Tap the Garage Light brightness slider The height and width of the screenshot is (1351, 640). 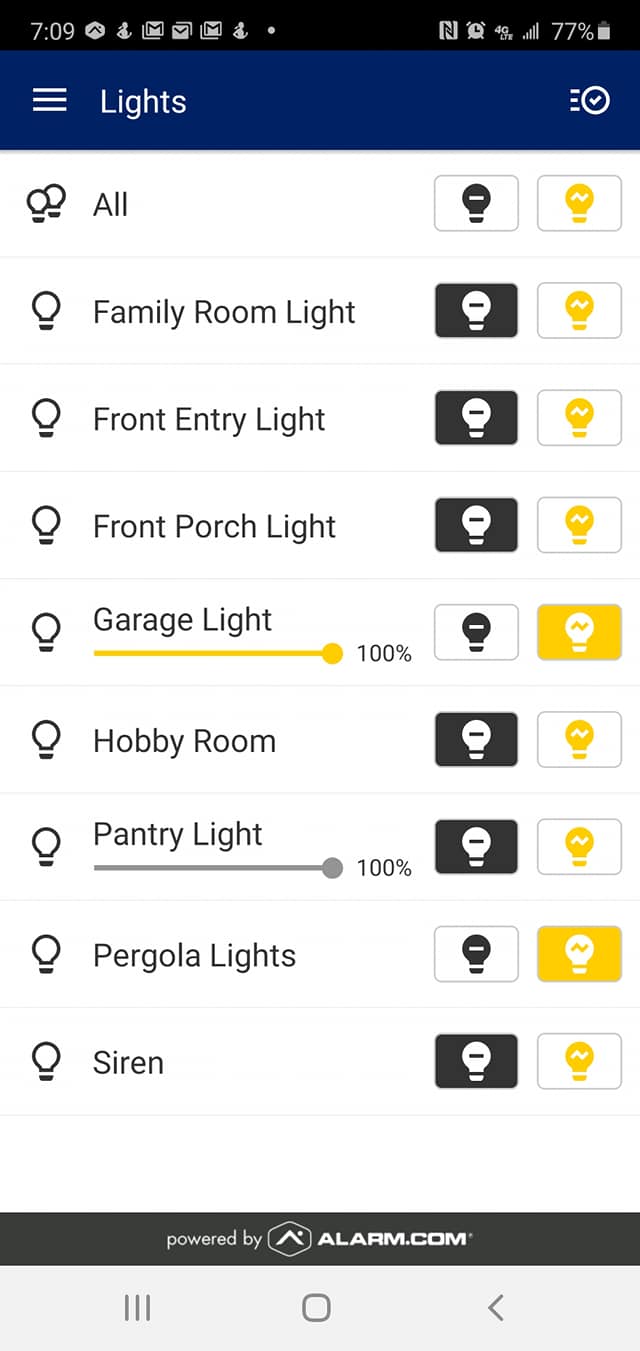click(218, 654)
